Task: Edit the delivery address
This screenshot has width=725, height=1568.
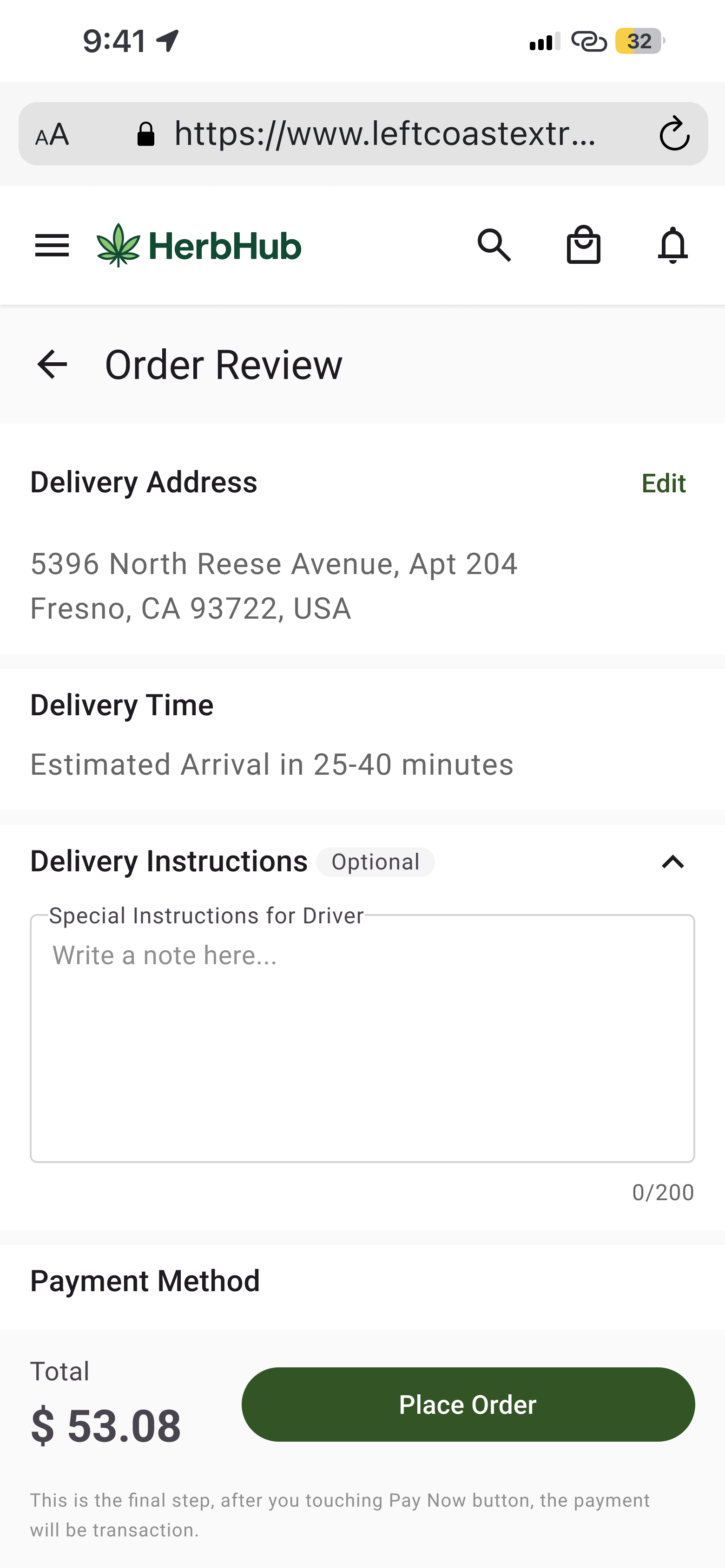Action: (x=664, y=483)
